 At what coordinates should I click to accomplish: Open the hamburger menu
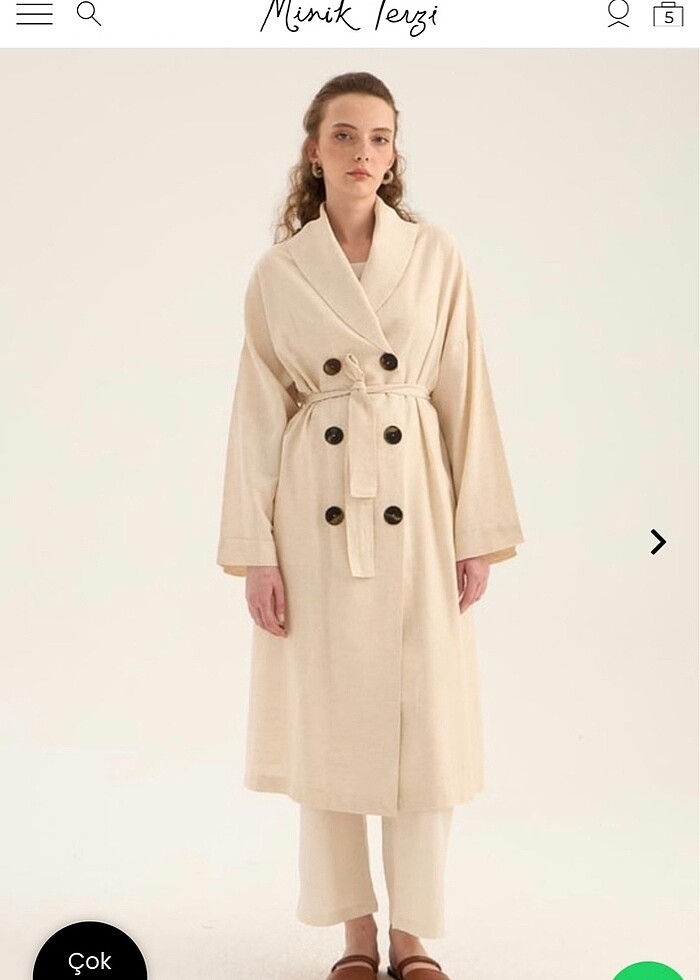coord(34,13)
